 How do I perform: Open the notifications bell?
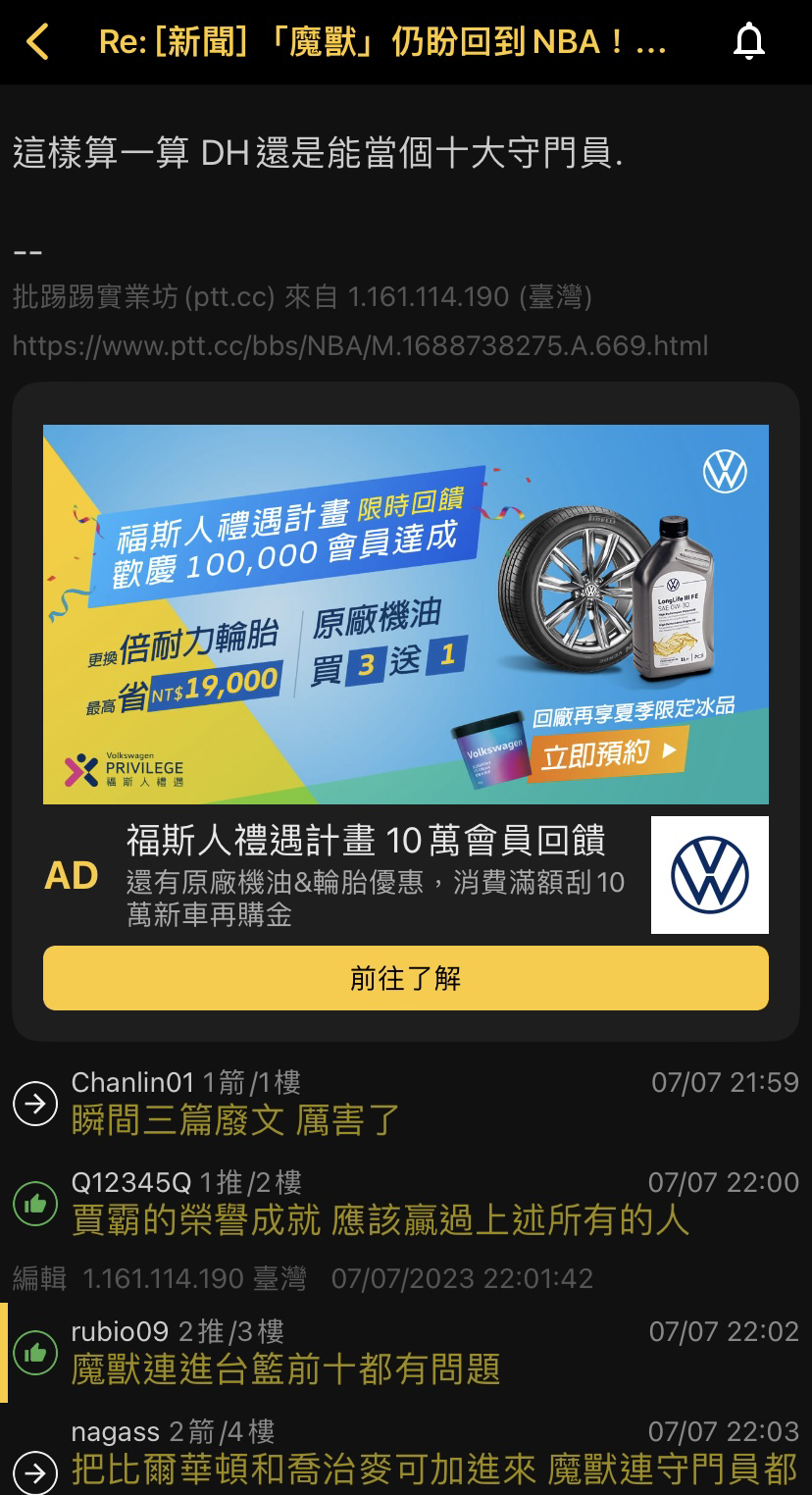coord(748,42)
